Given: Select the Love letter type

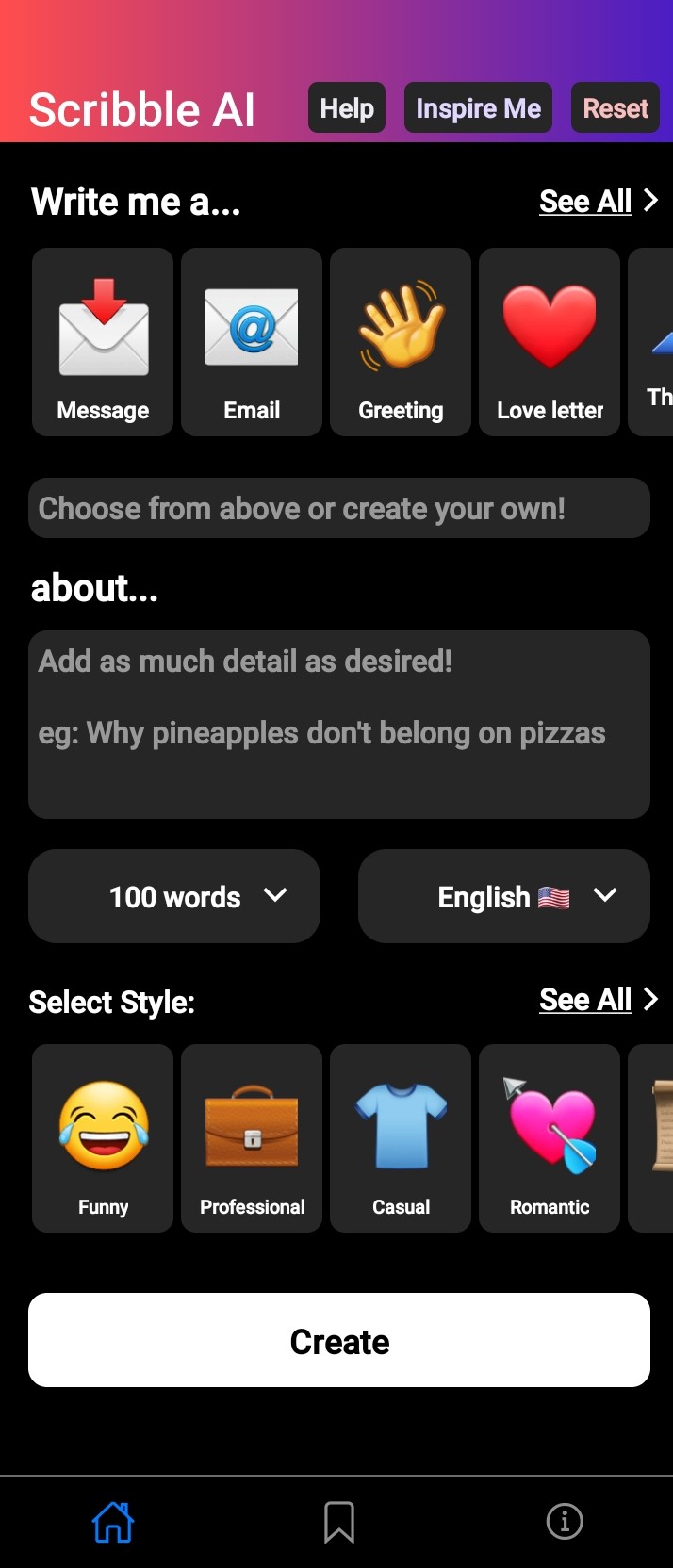Looking at the screenshot, I should coord(550,342).
